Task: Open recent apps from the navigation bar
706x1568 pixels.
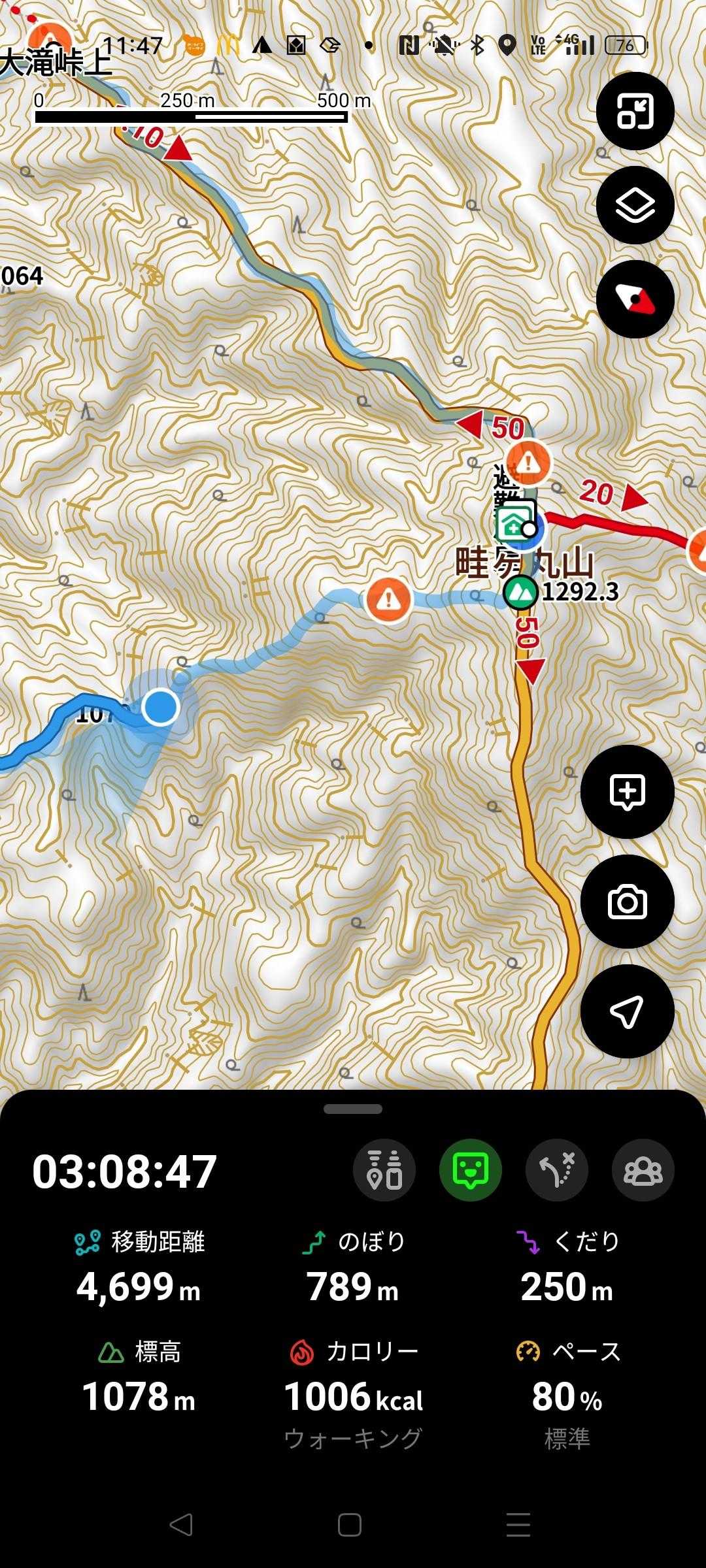Action: [518, 1524]
